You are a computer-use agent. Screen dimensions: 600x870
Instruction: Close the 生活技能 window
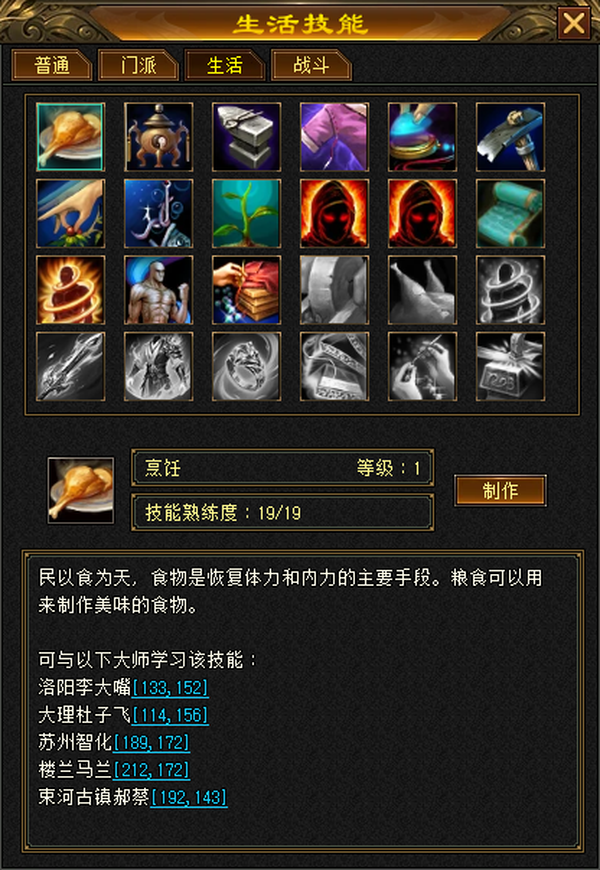point(574,23)
